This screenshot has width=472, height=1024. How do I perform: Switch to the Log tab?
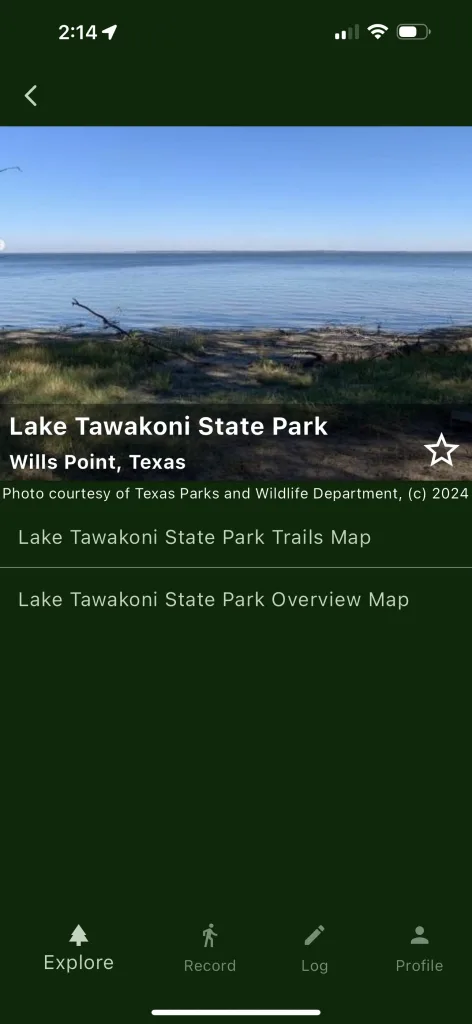[x=314, y=949]
